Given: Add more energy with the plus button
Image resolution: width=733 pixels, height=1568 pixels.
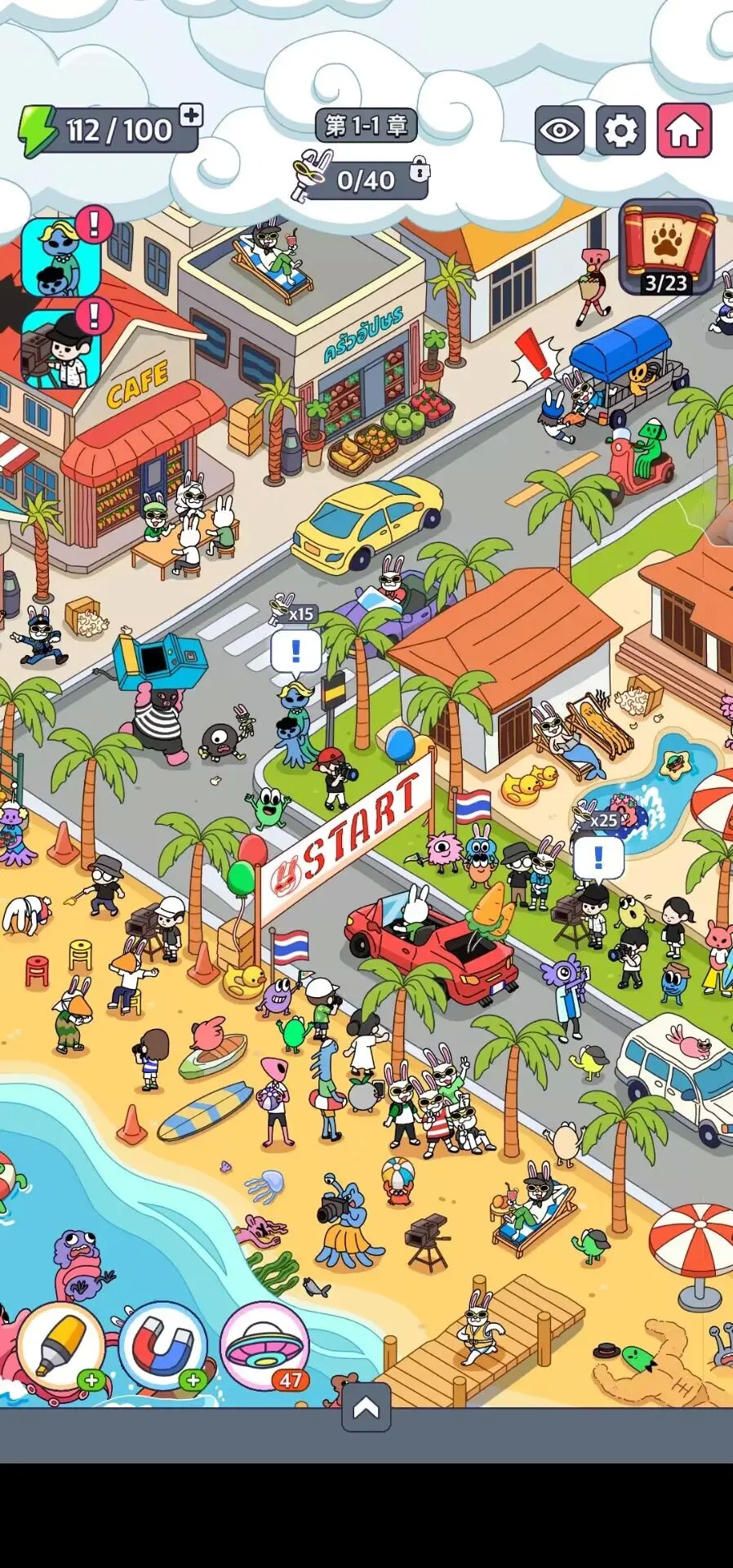Looking at the screenshot, I should coord(191,116).
